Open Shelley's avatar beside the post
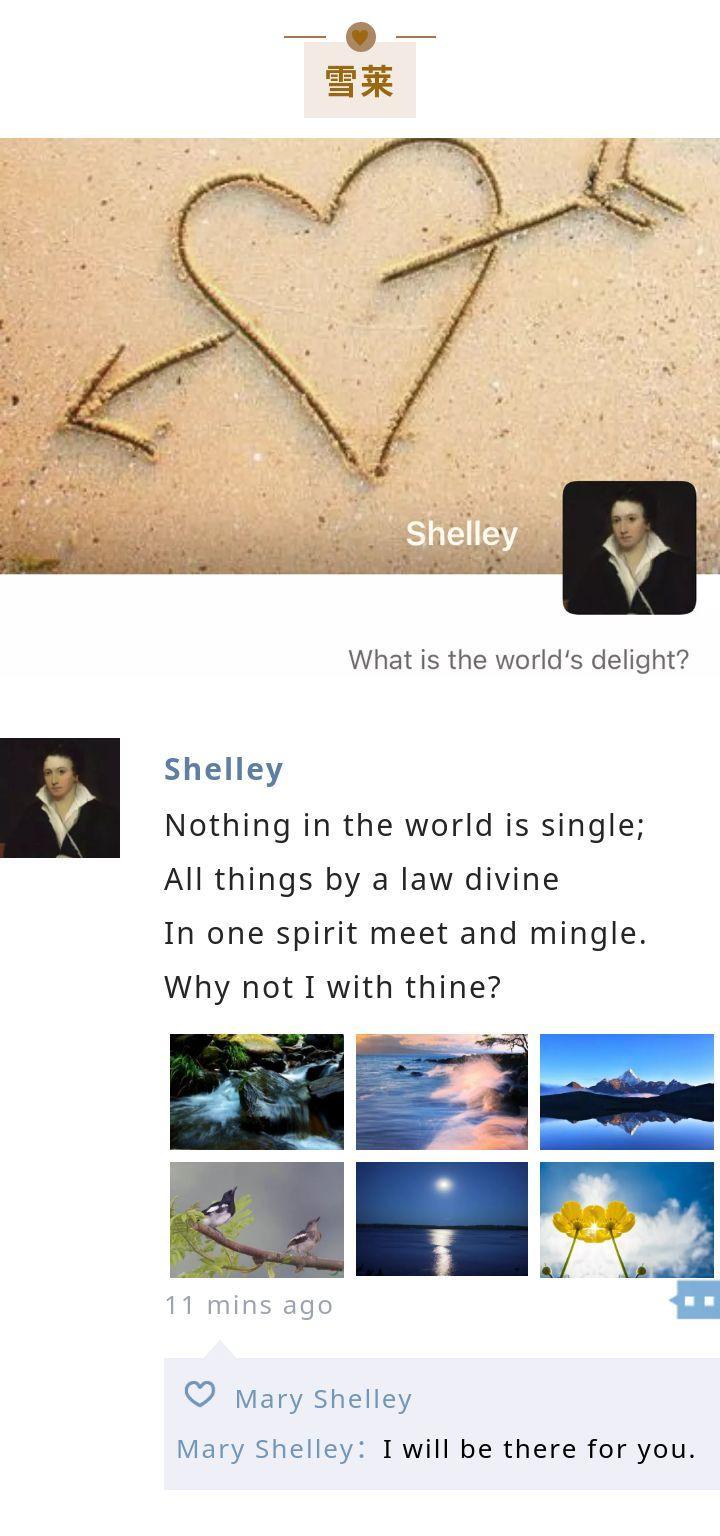 tap(60, 798)
